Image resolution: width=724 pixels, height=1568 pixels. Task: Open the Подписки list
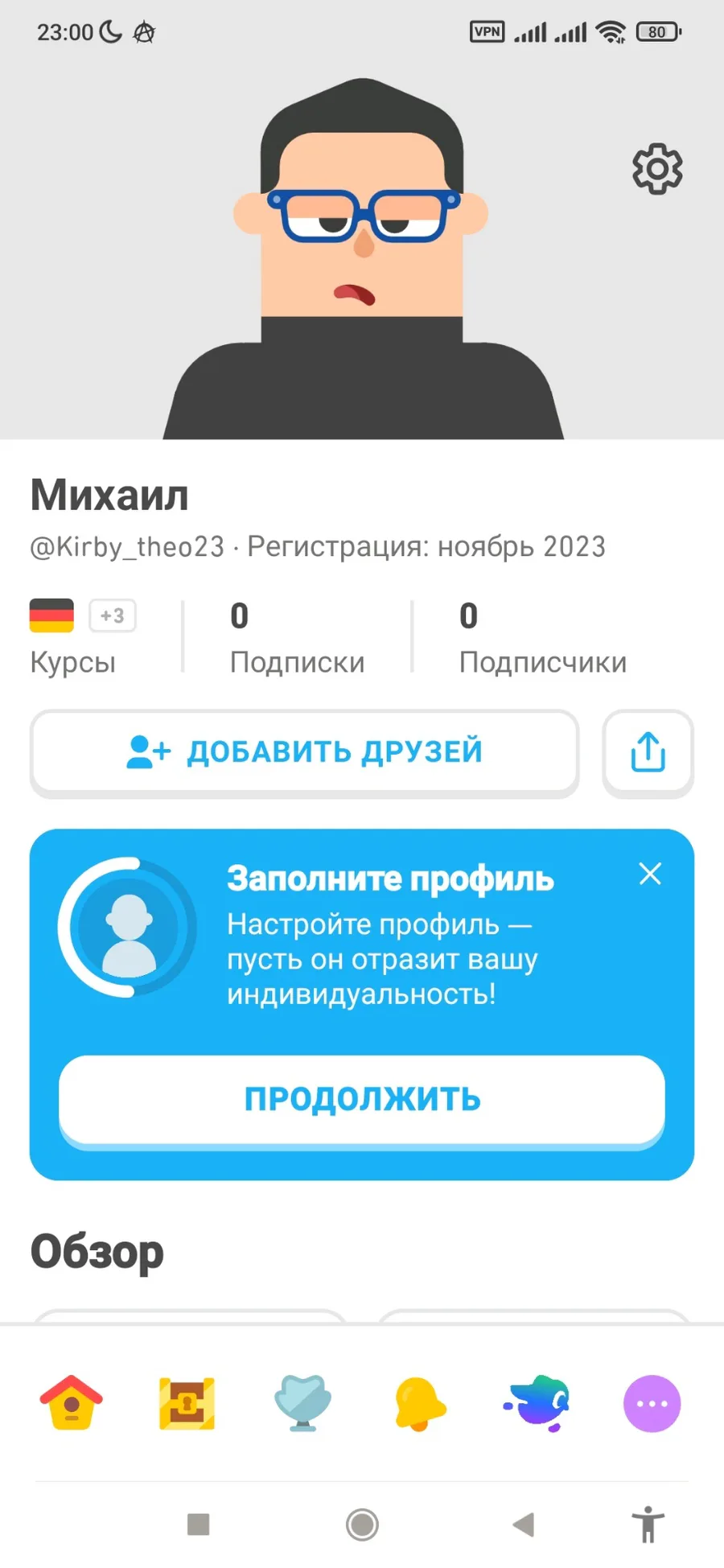coord(297,636)
